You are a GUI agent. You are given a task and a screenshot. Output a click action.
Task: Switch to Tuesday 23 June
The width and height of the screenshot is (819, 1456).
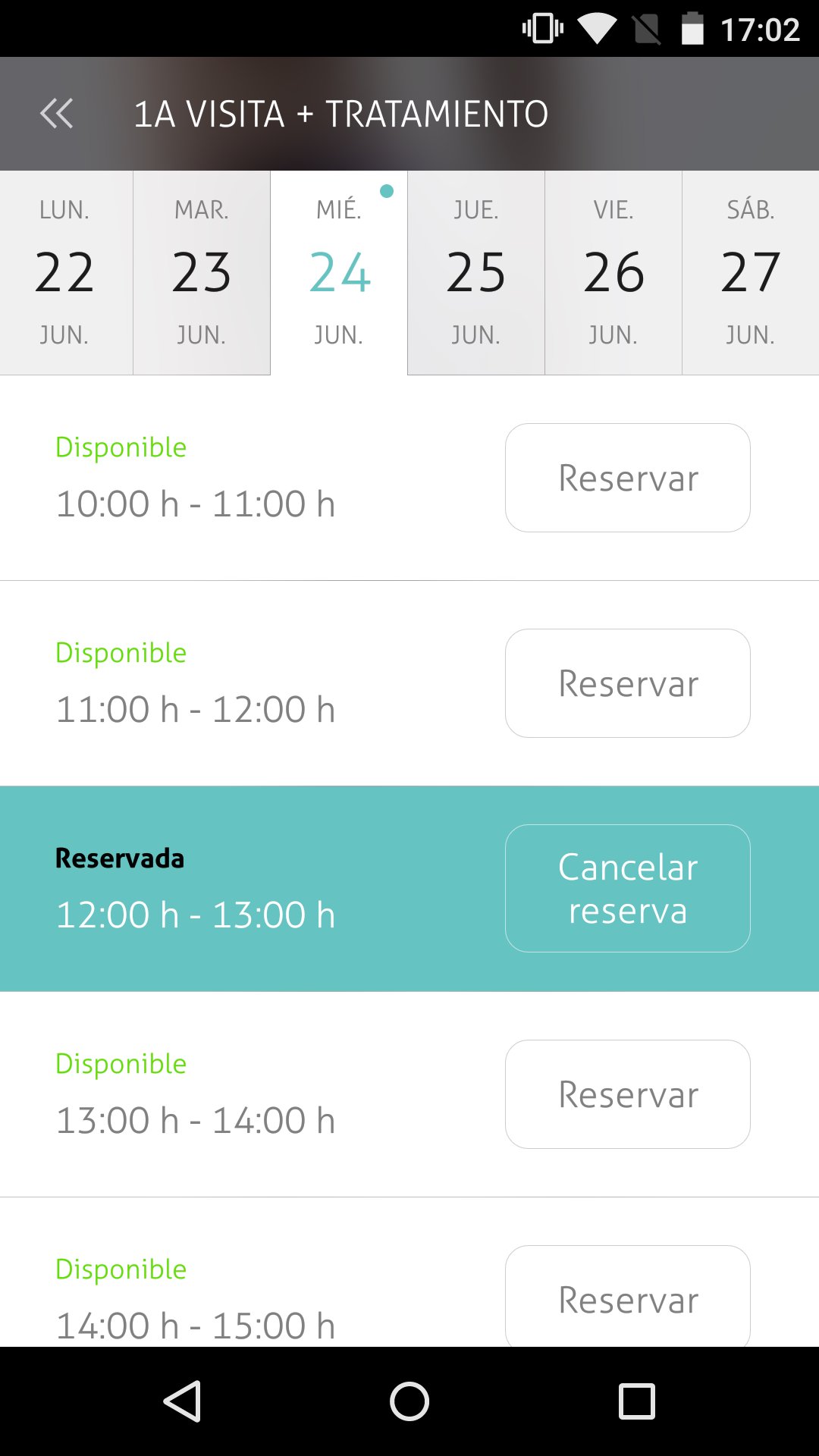[x=202, y=272]
